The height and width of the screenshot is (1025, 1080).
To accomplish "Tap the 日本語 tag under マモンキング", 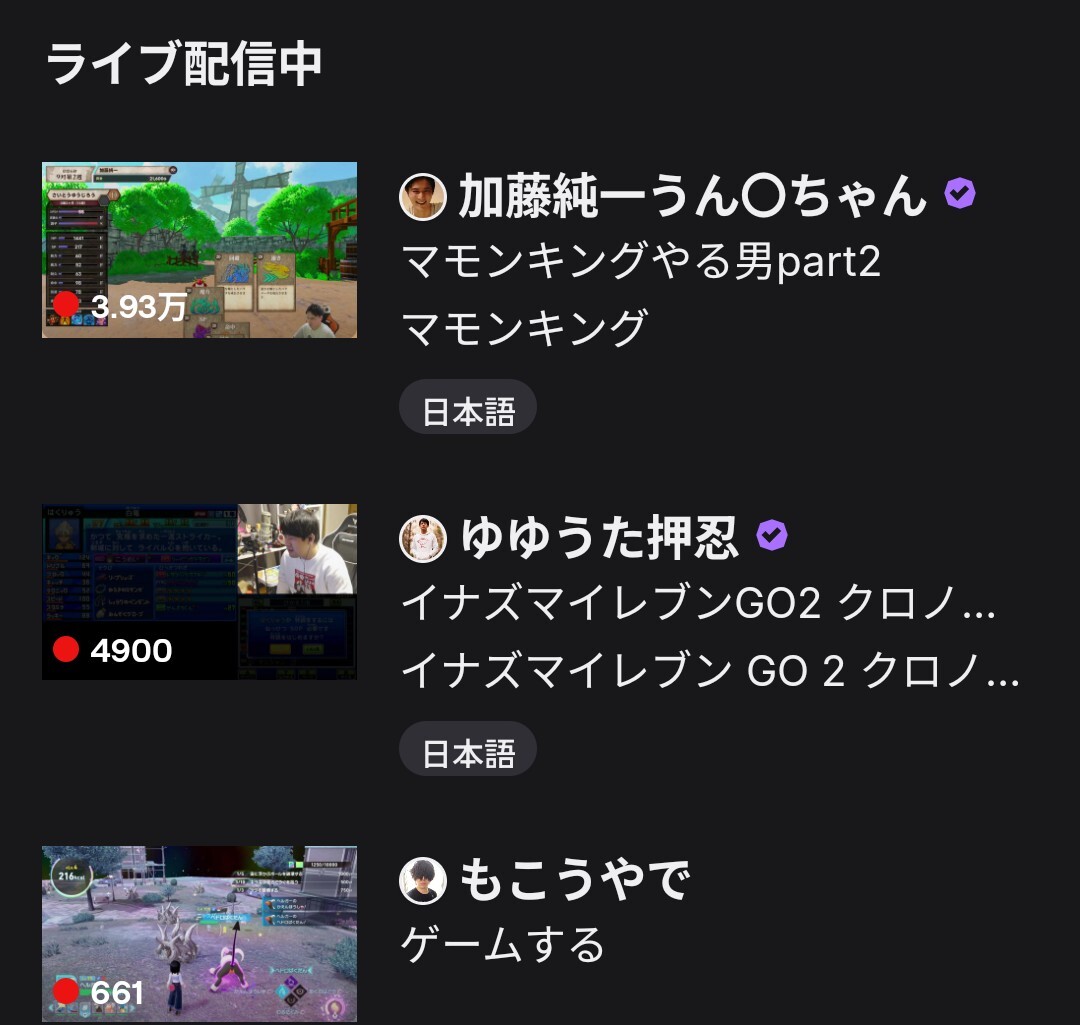I will click(x=468, y=410).
